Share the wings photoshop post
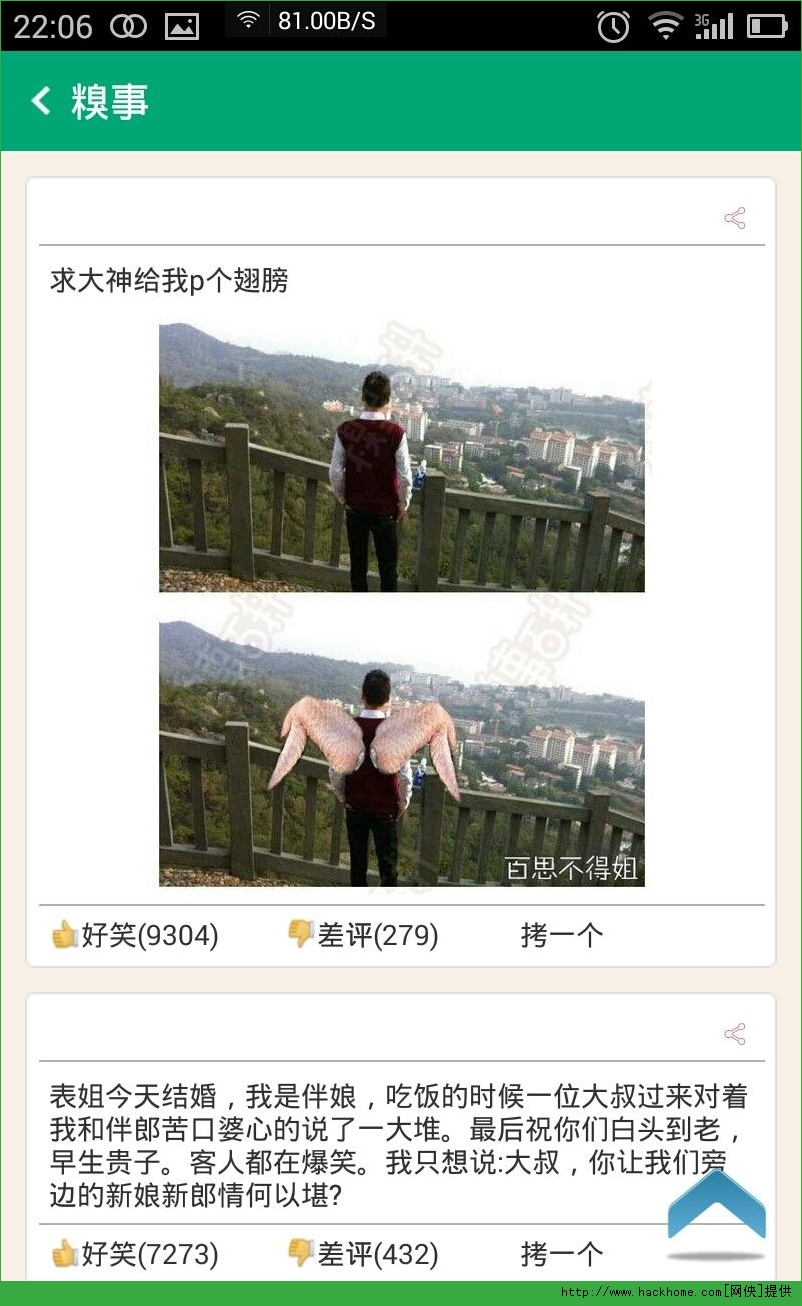Image resolution: width=802 pixels, height=1306 pixels. pyautogui.click(x=735, y=218)
